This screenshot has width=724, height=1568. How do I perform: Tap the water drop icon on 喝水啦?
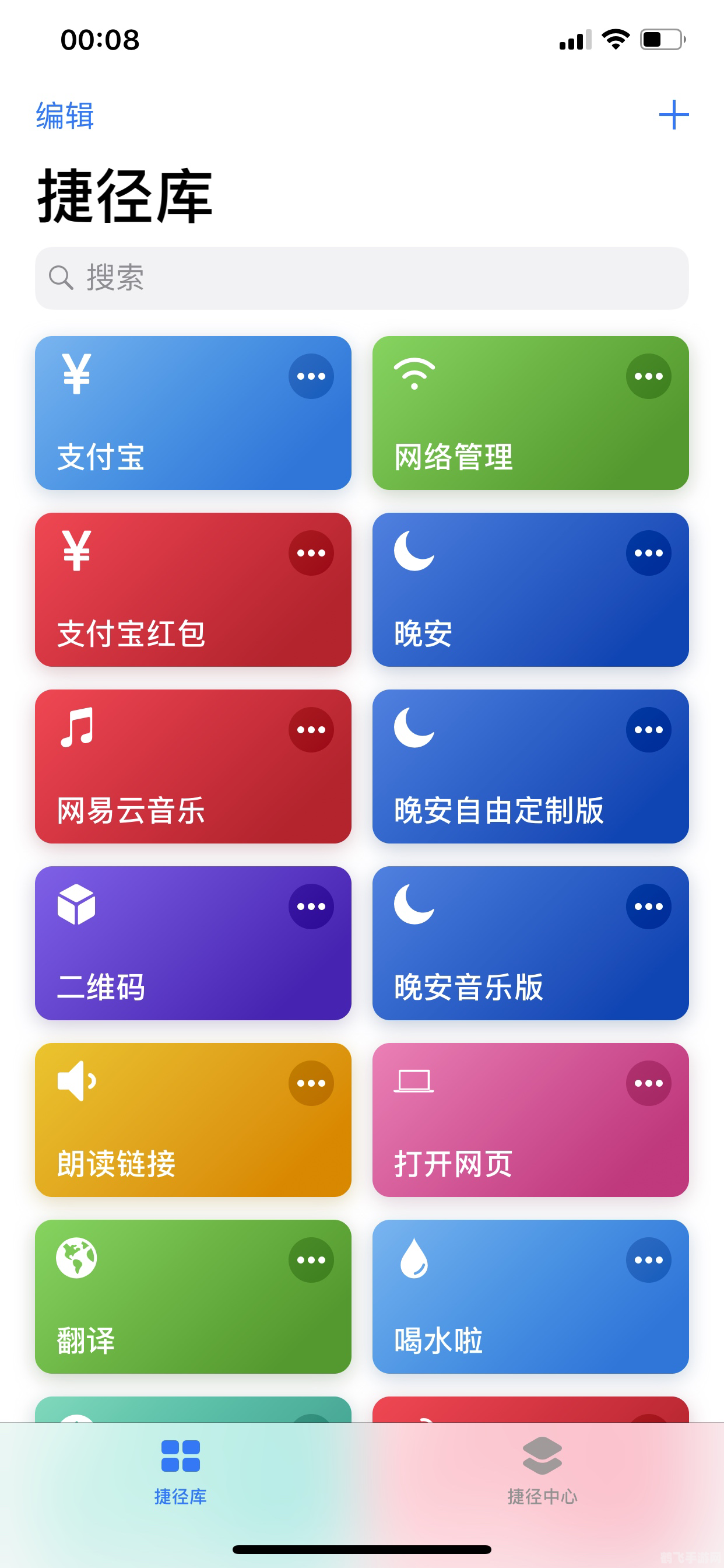[x=413, y=1259]
